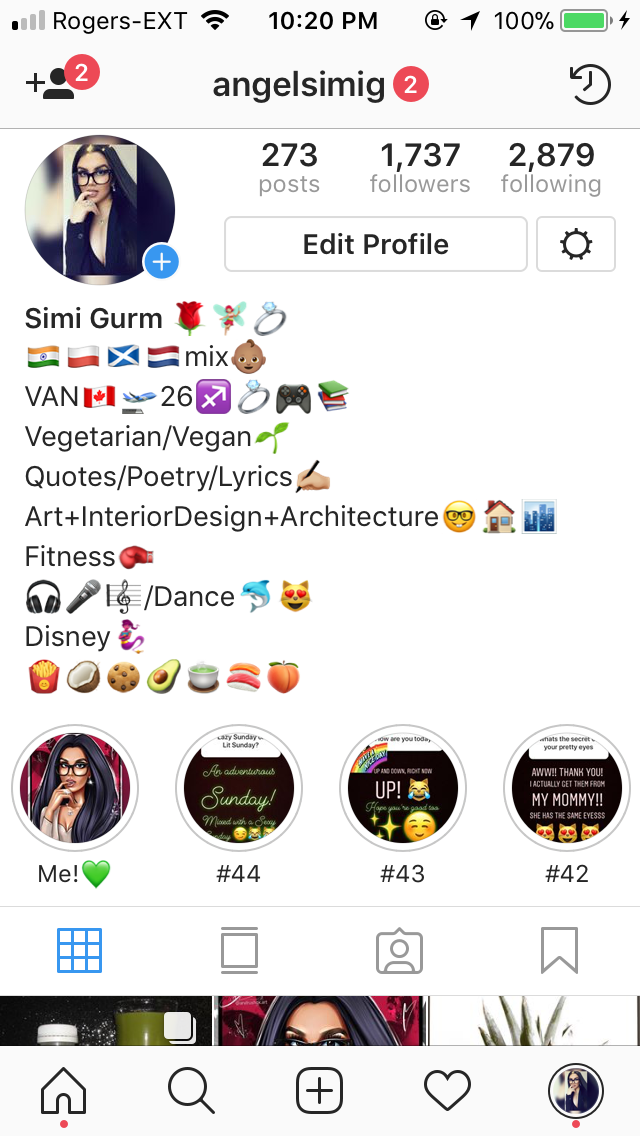The image size is (640, 1136).
Task: Show tagged photos tab
Action: click(x=399, y=950)
